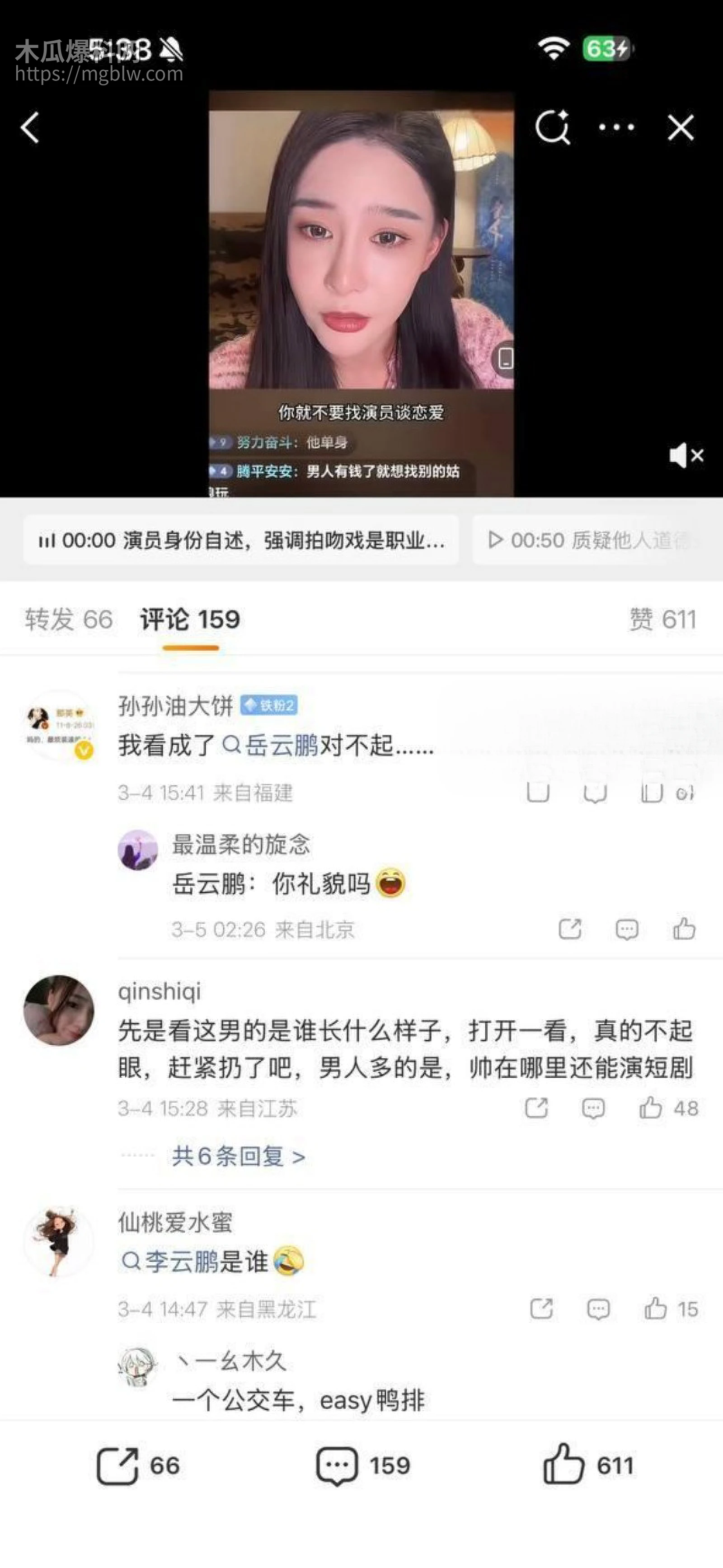Switch to the 转发 66 tab
The height and width of the screenshot is (1568, 723).
67,620
